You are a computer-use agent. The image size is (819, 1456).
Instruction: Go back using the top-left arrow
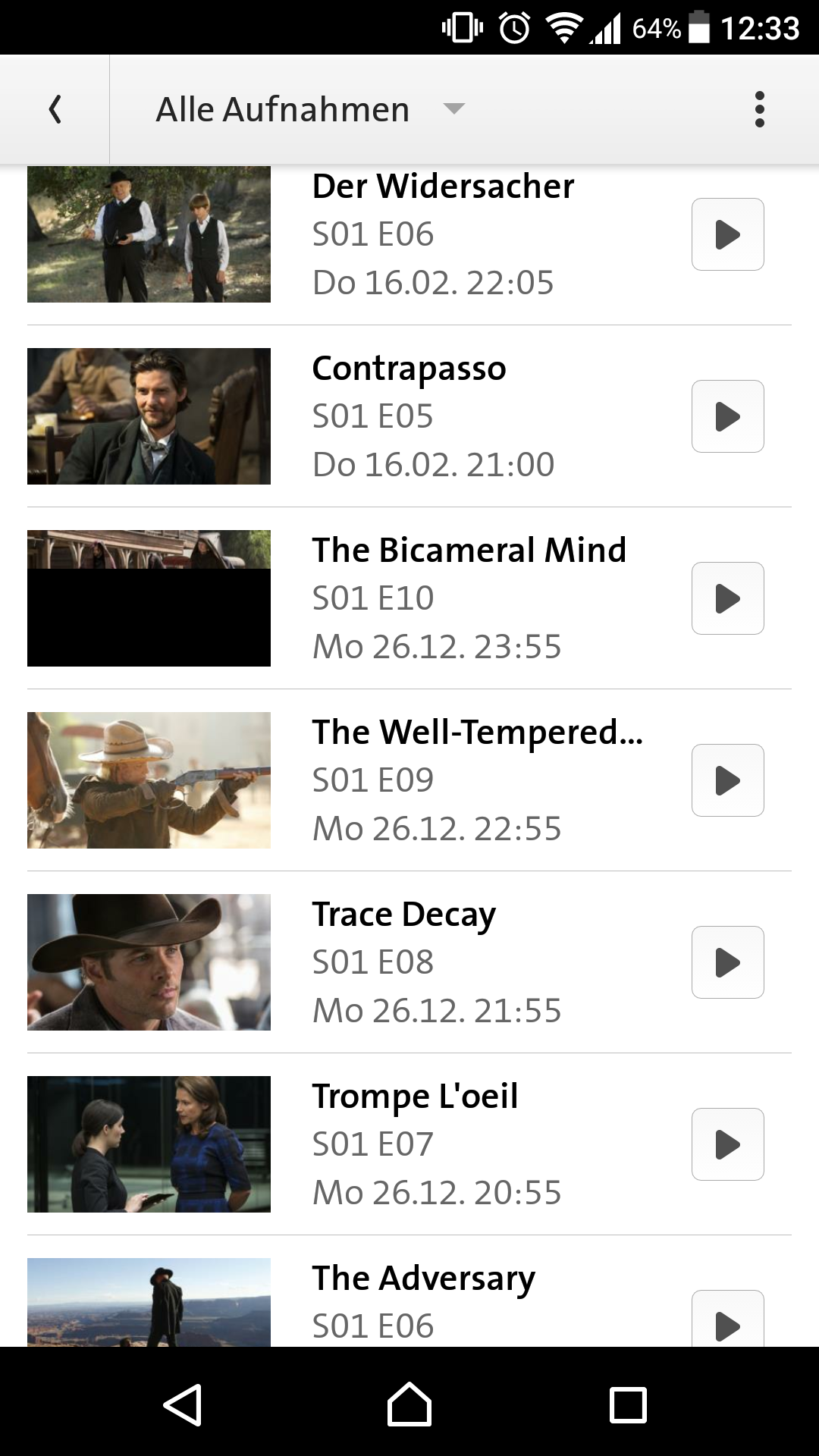coord(55,109)
